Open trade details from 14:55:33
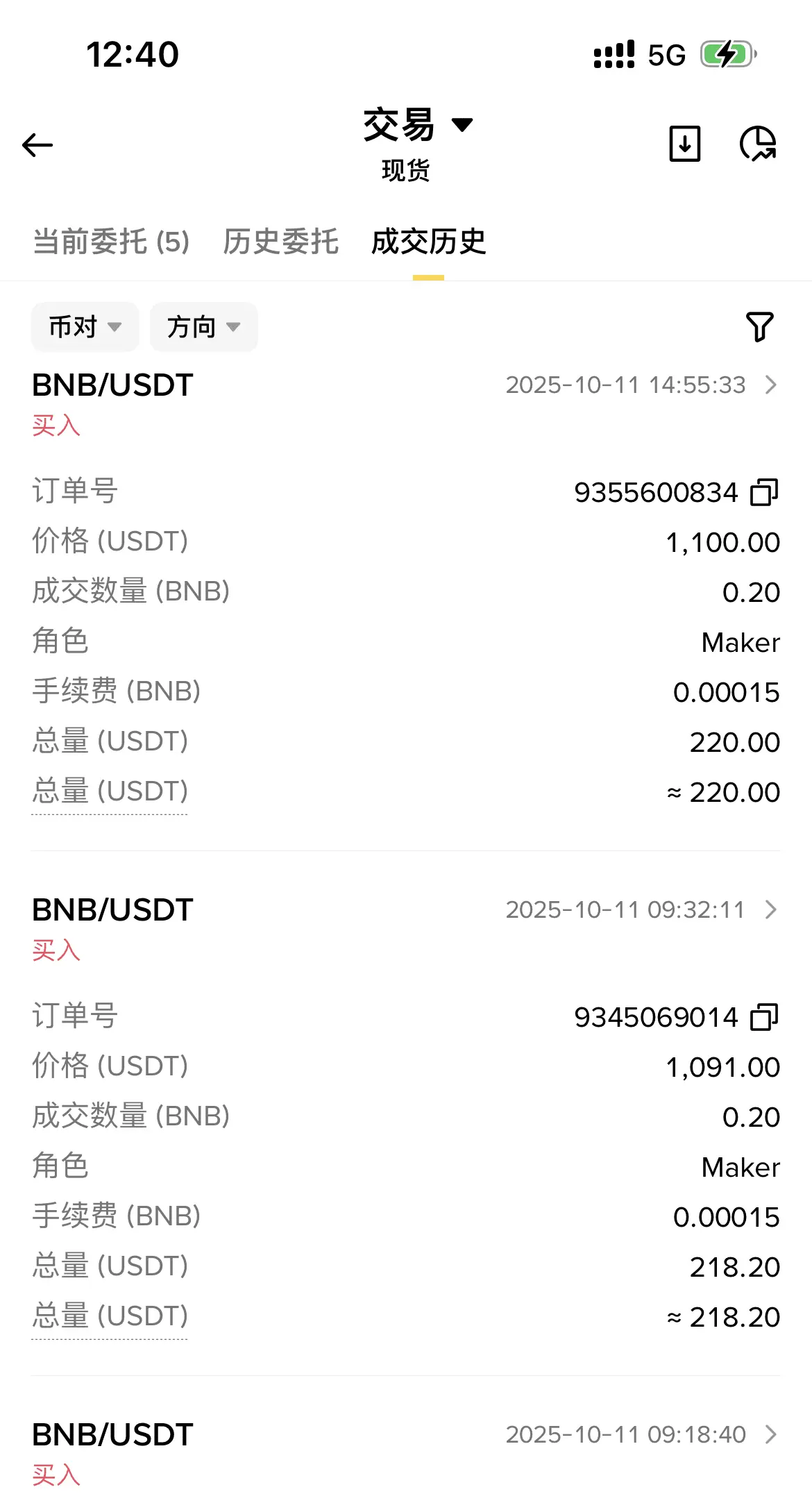The image size is (812, 1494). click(770, 385)
